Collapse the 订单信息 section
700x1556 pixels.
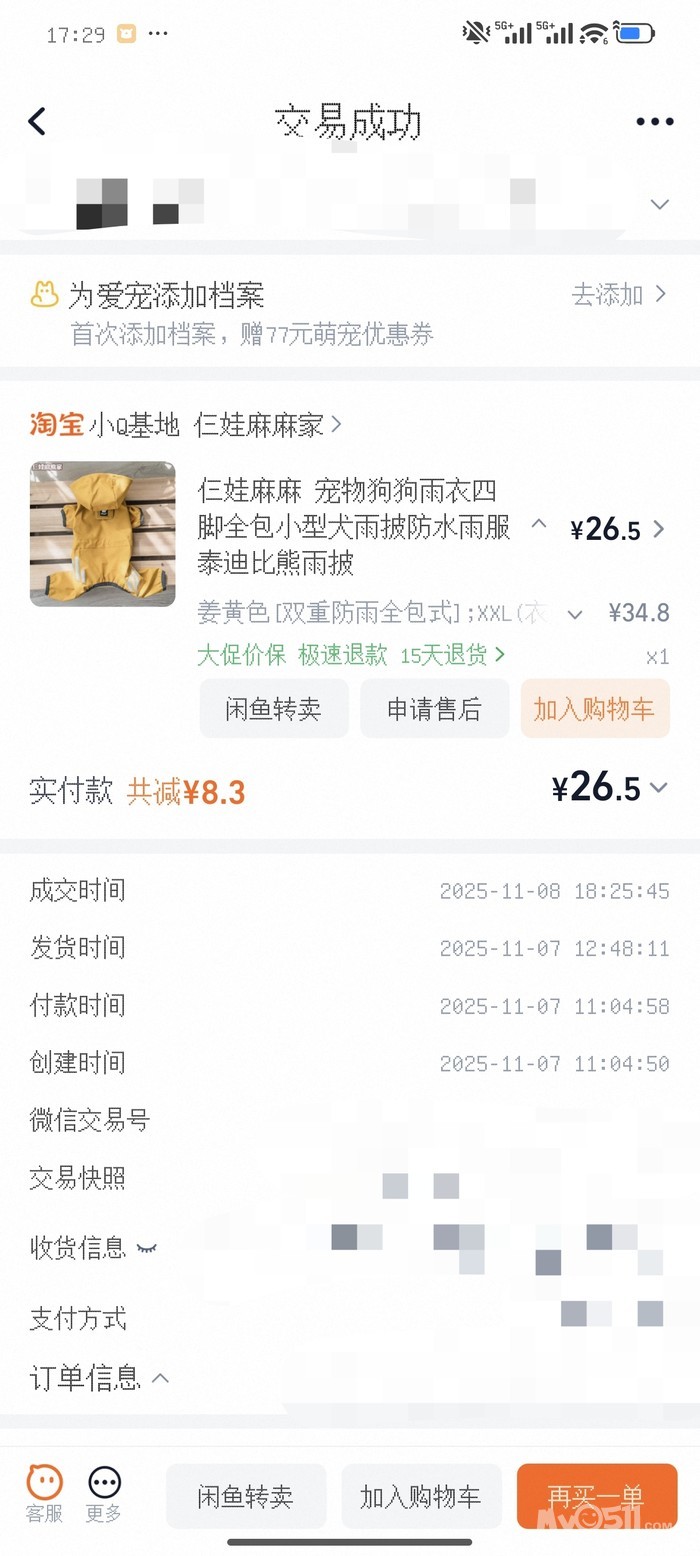tap(160, 1378)
